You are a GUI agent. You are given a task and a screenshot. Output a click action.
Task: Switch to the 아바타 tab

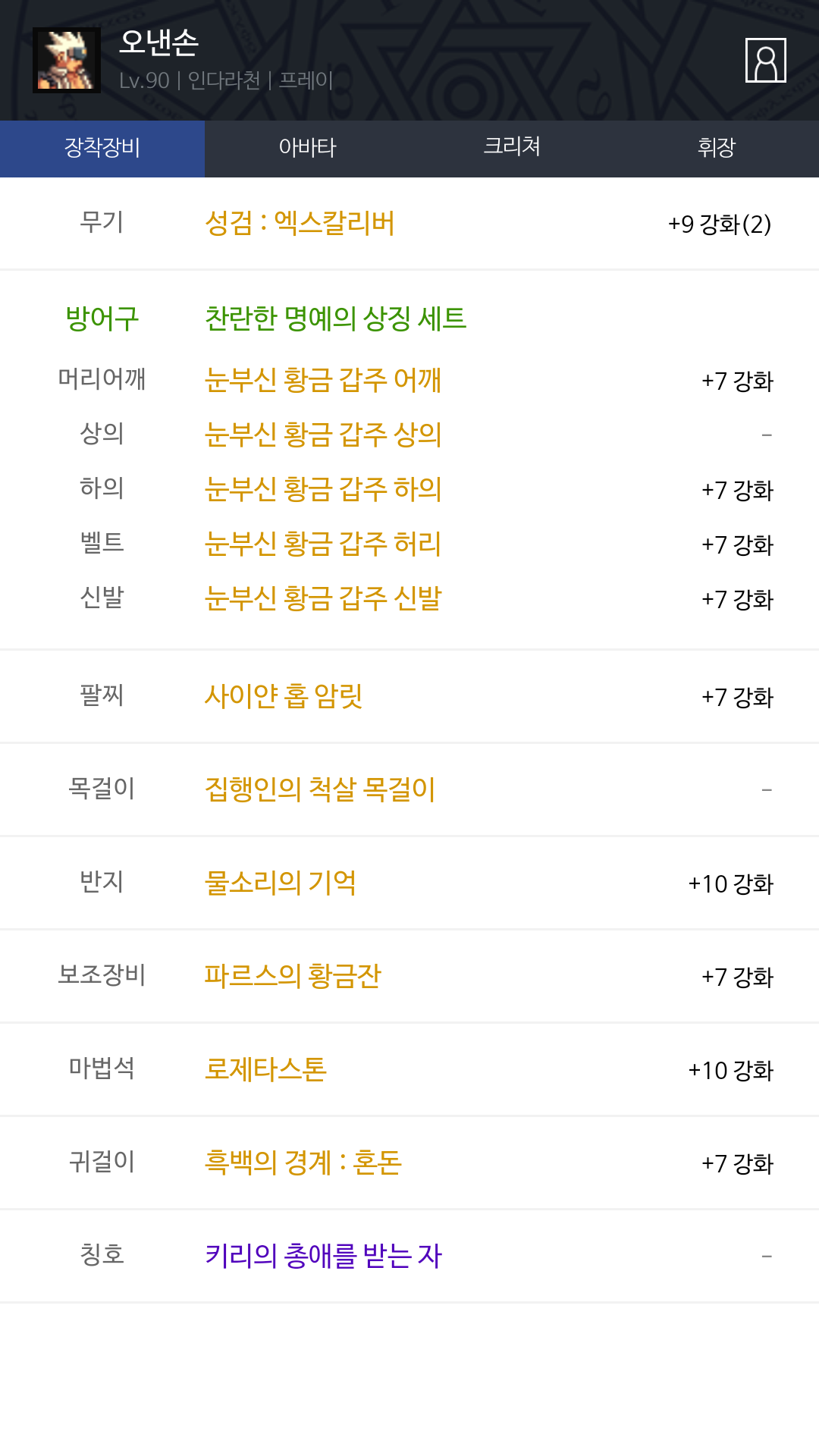point(307,149)
